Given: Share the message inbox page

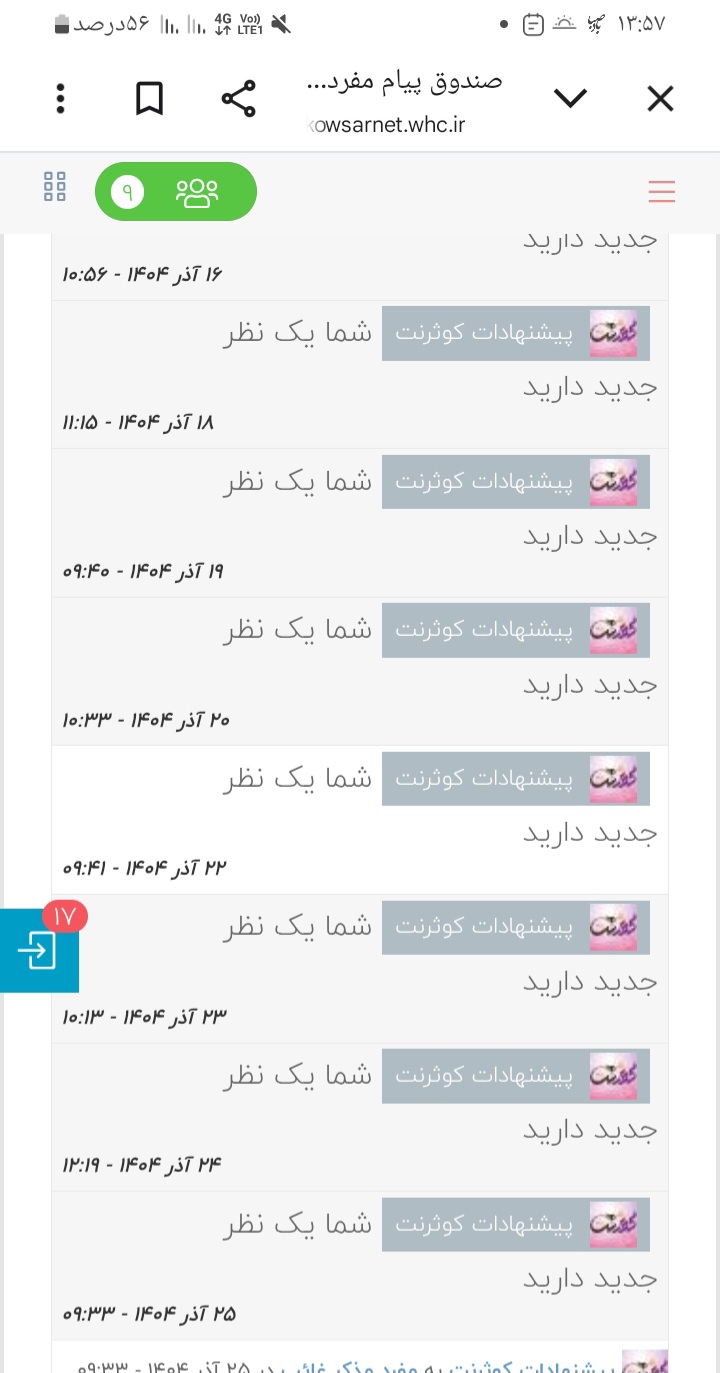Looking at the screenshot, I should pos(238,98).
